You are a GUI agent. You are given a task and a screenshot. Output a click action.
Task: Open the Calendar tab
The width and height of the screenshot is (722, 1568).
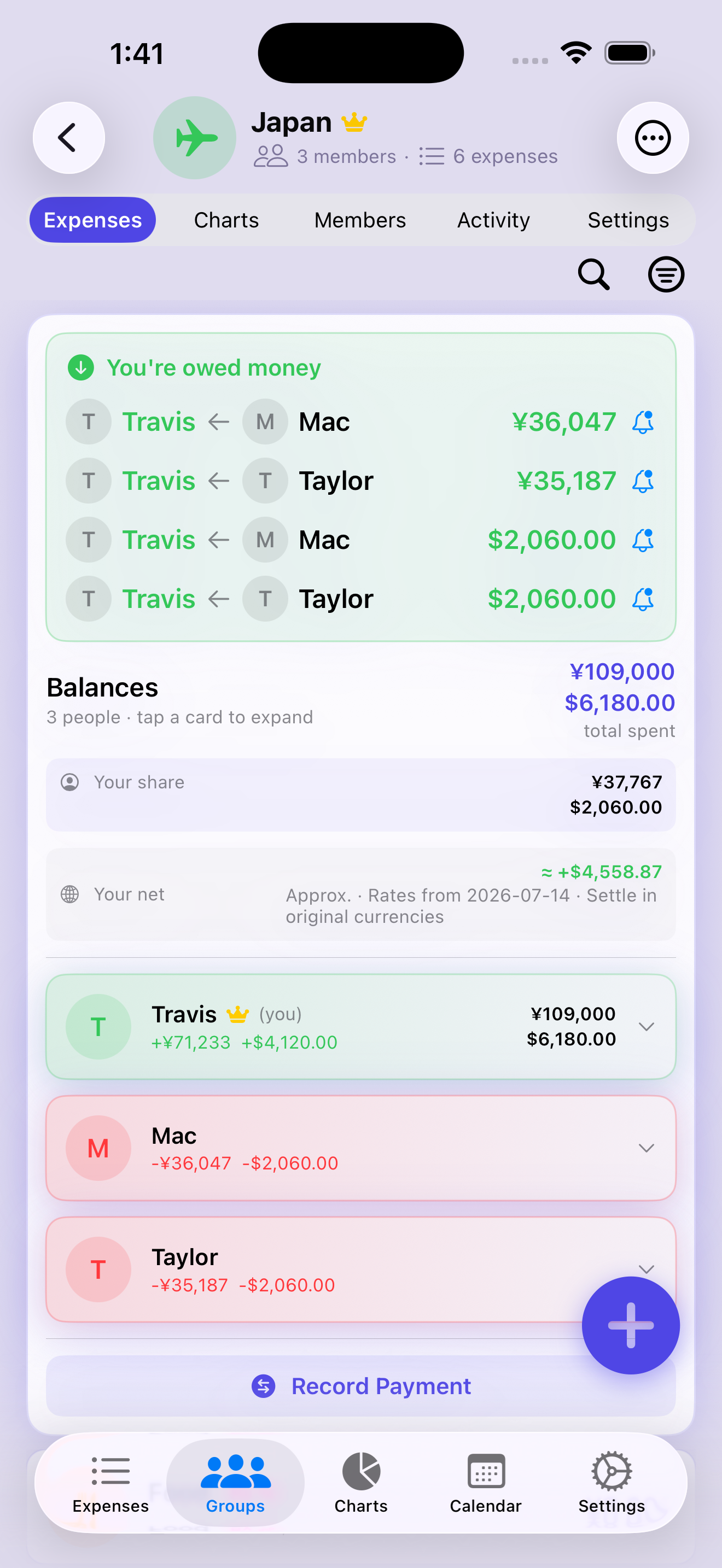pos(486,1483)
